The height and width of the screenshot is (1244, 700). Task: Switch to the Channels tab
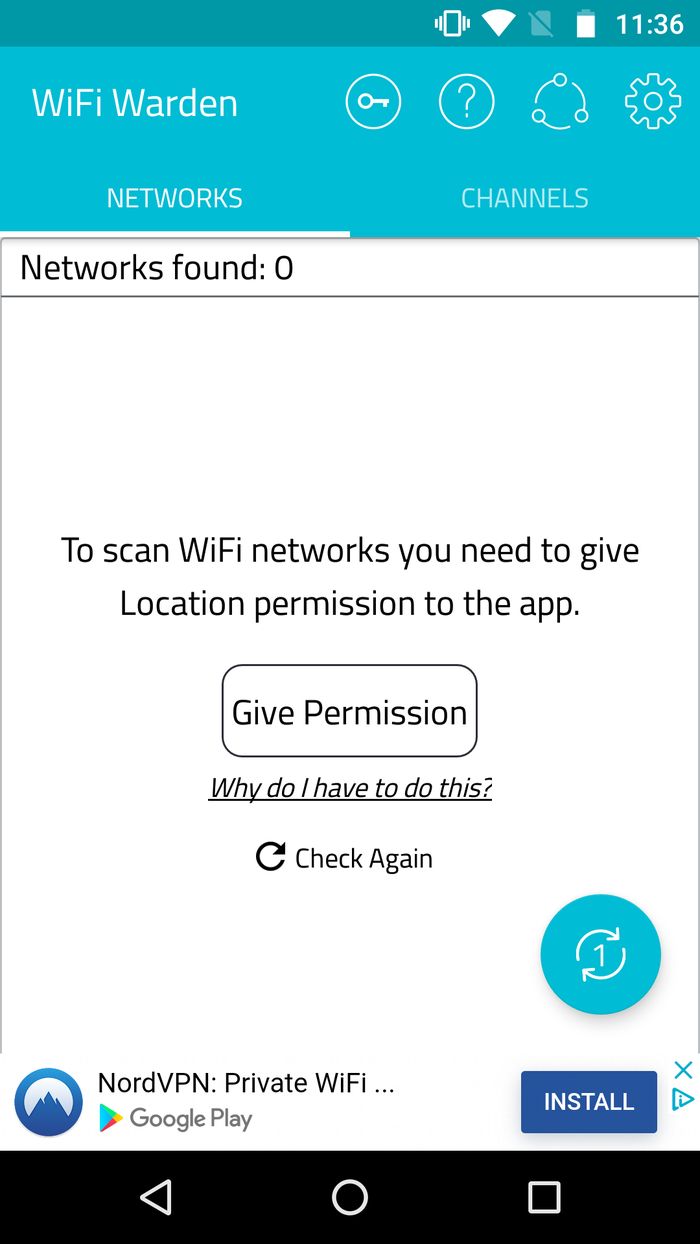point(524,198)
